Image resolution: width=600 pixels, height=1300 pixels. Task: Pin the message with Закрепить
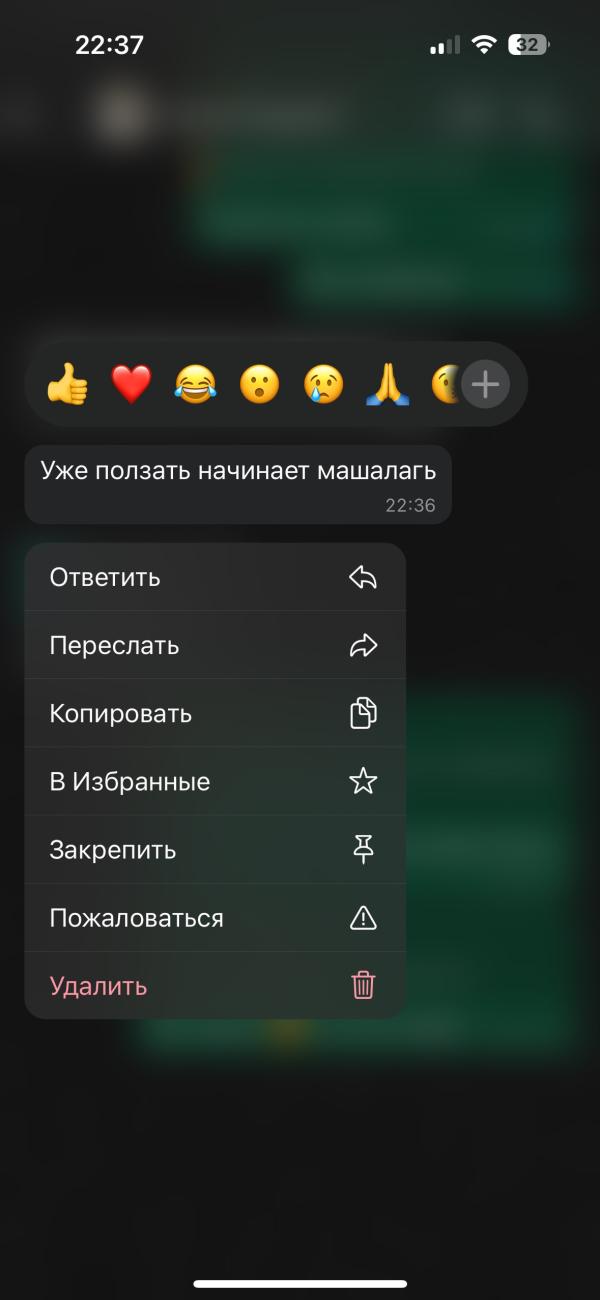point(215,849)
